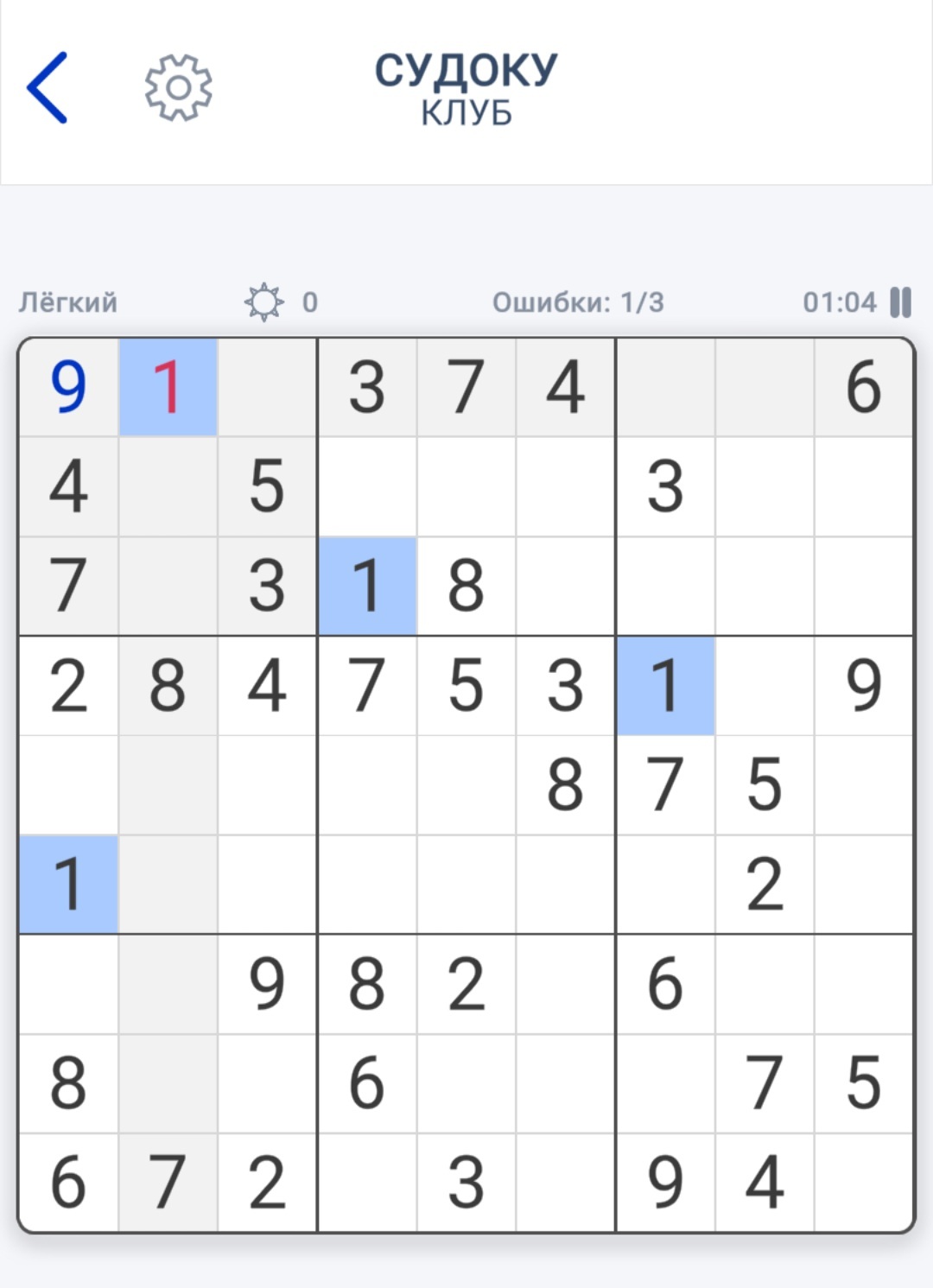Pause the game timer

[900, 302]
